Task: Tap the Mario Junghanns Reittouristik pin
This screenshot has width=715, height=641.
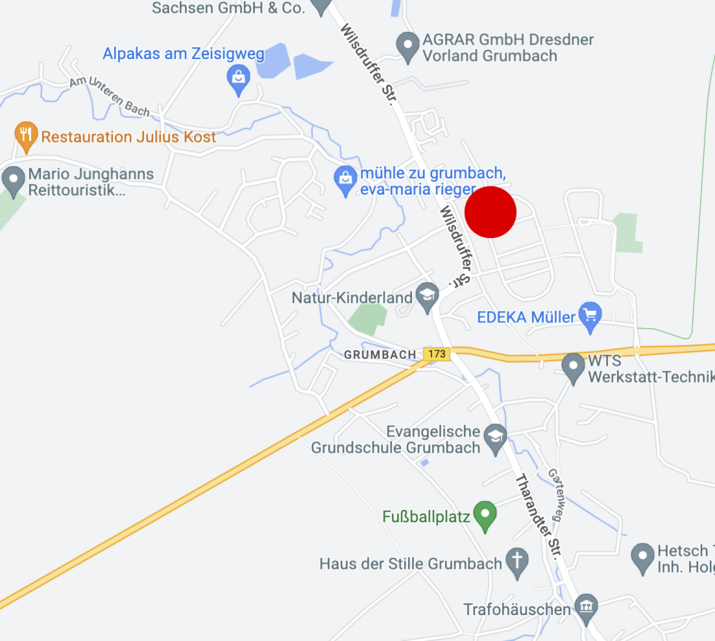Action: click(13, 180)
